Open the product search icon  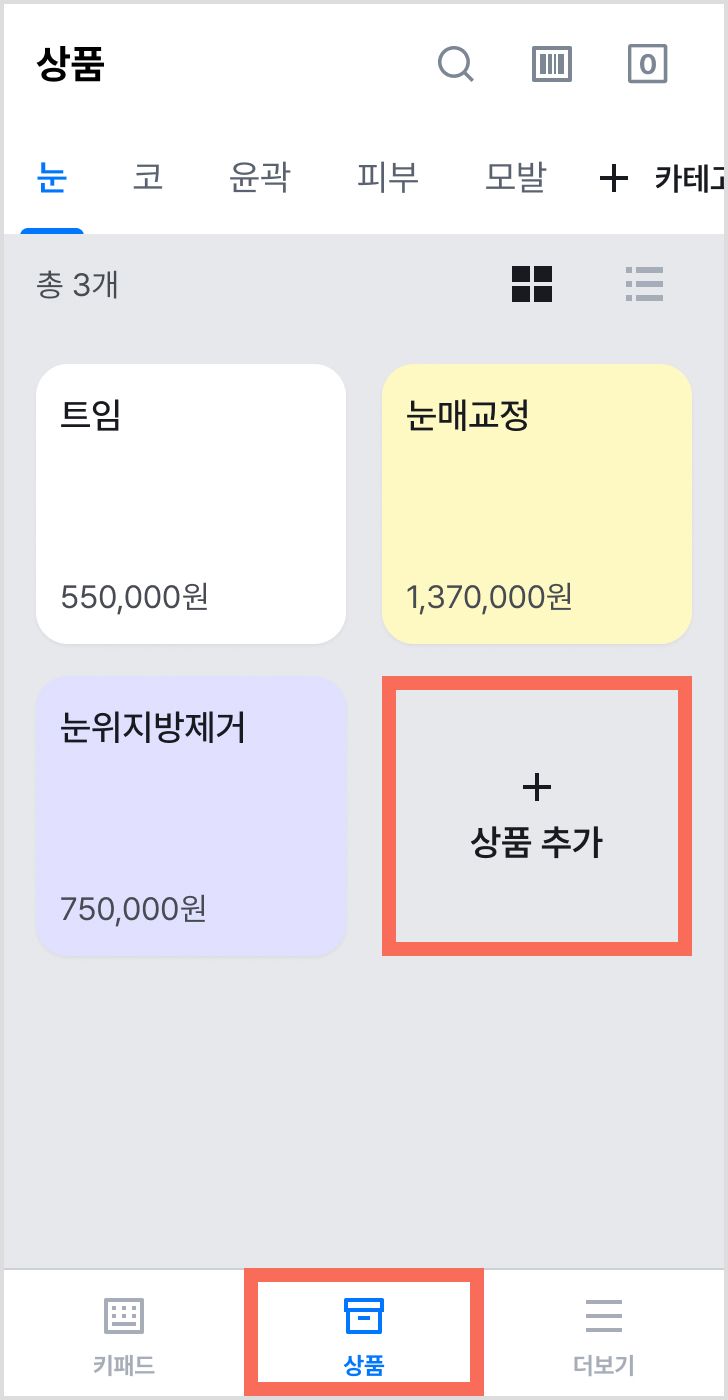coord(456,65)
